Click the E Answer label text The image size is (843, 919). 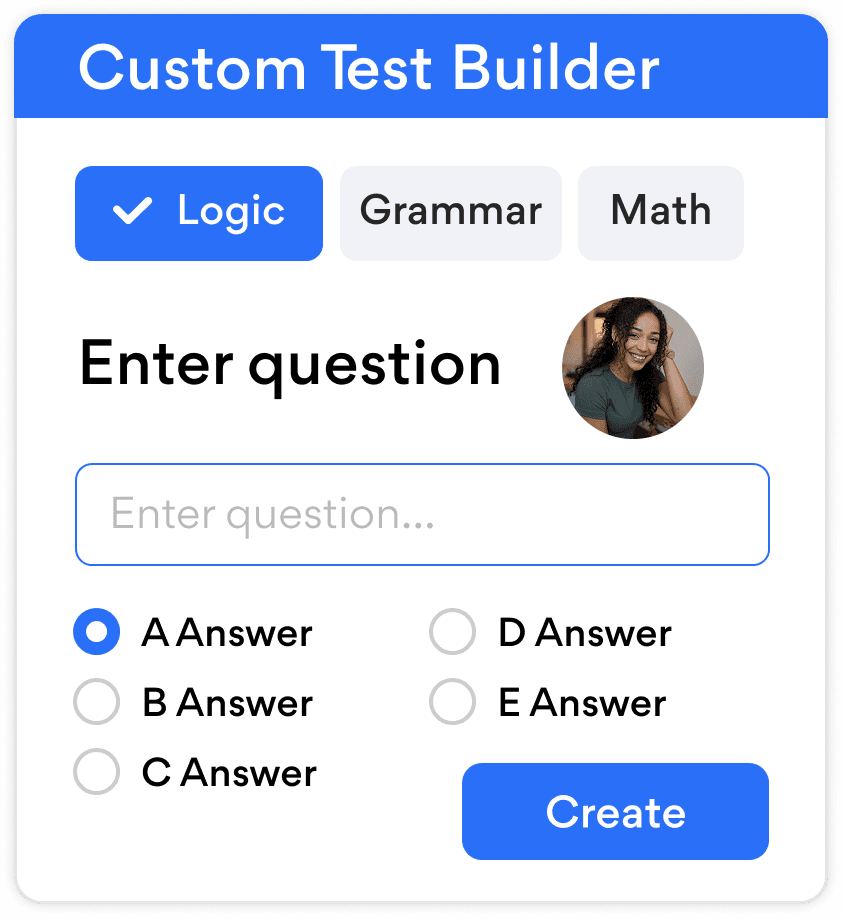pyautogui.click(x=581, y=701)
